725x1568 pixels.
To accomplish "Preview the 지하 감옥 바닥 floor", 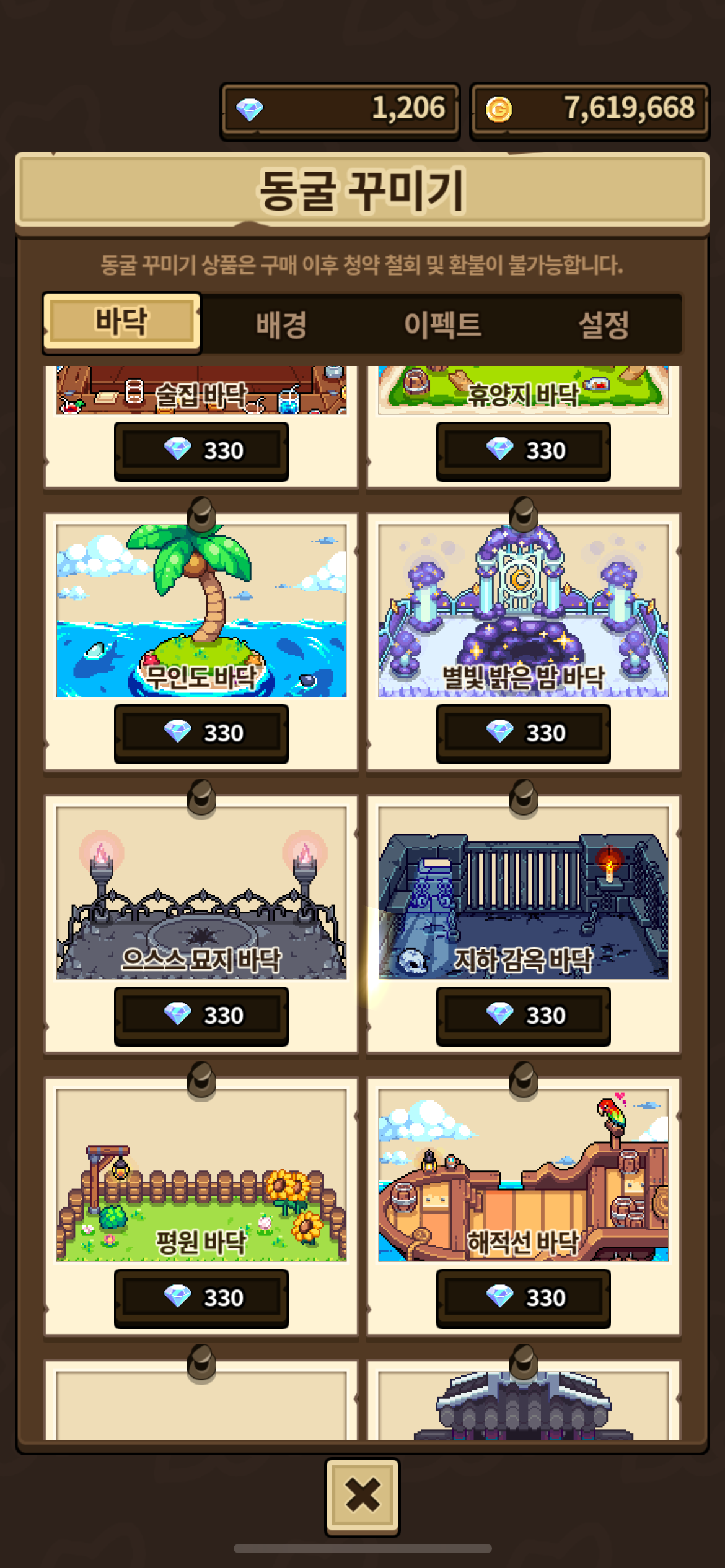I will click(523, 892).
